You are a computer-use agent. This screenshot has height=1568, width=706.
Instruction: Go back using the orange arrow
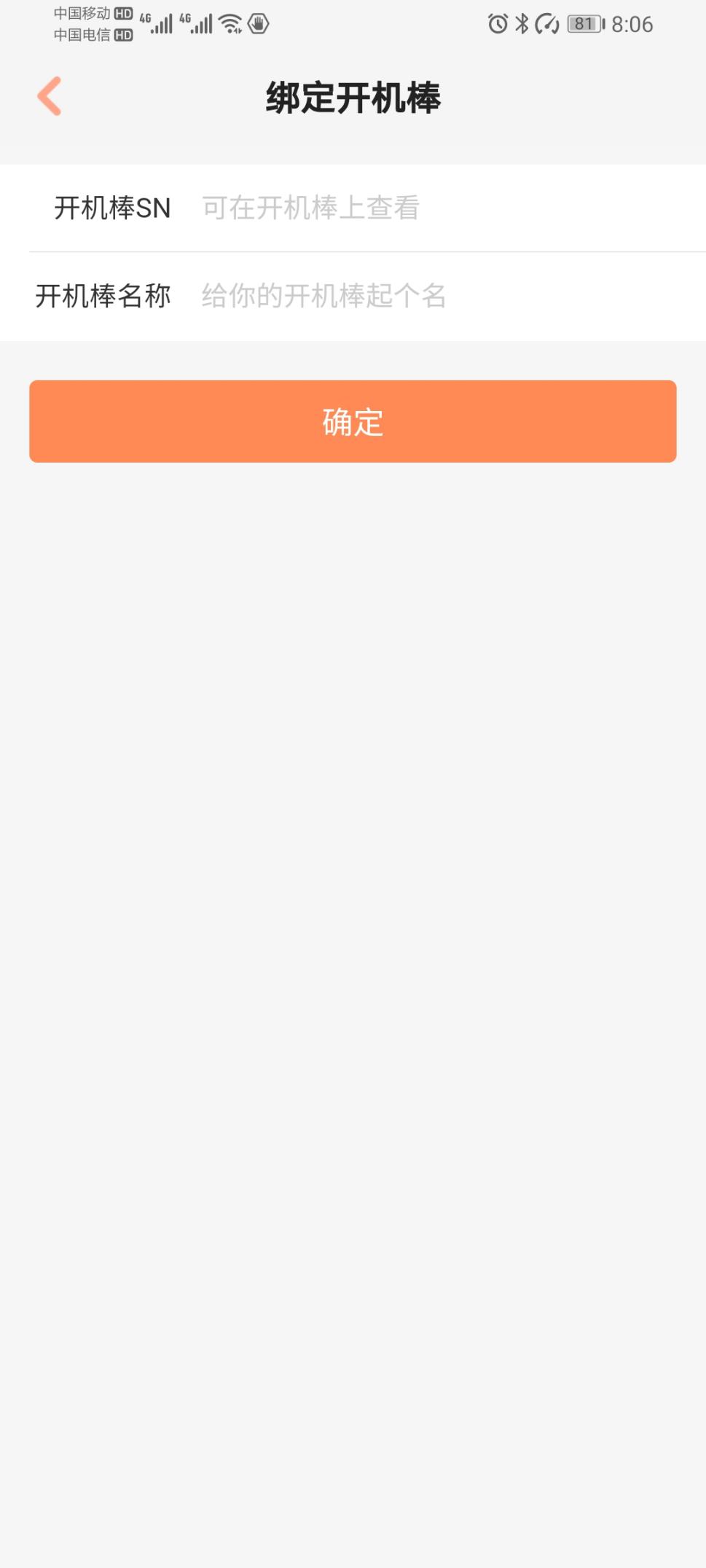click(50, 96)
